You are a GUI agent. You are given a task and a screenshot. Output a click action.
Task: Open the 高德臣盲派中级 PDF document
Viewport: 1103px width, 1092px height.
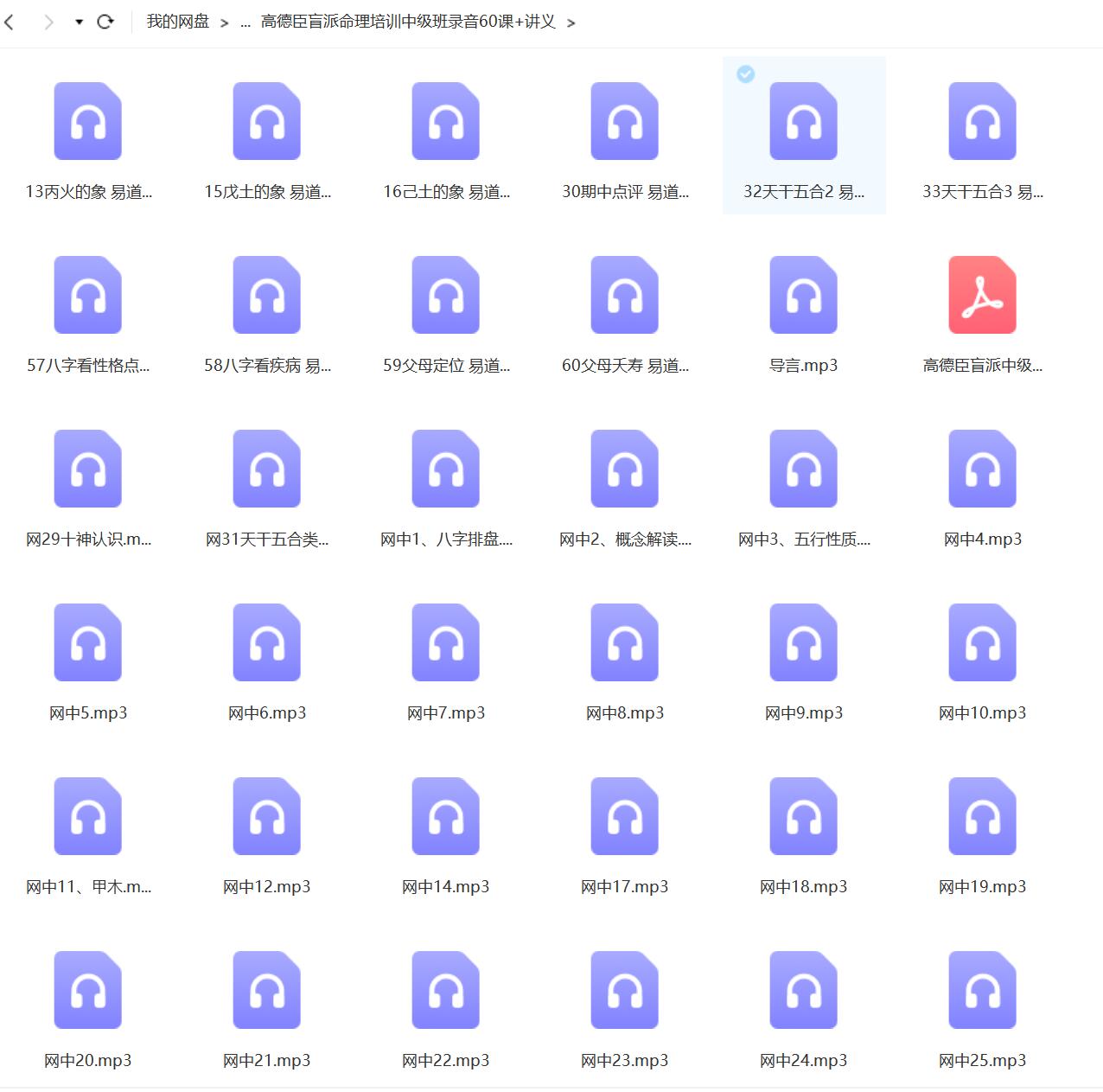pos(982,296)
